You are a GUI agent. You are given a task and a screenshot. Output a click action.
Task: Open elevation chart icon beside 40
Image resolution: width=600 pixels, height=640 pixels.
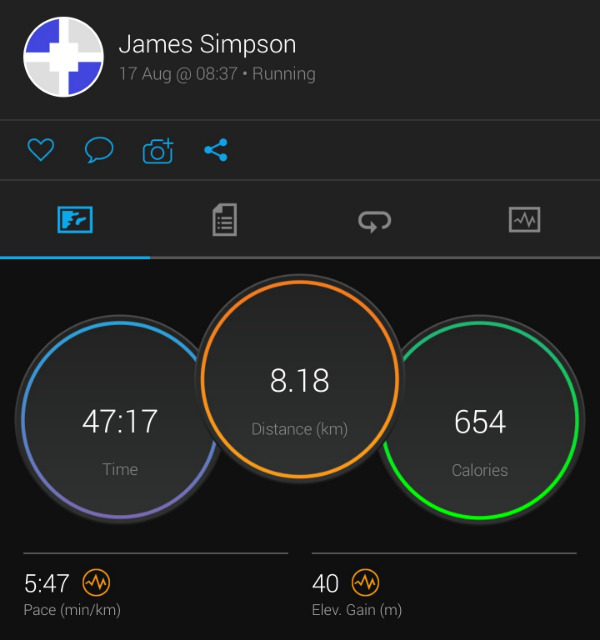click(x=366, y=582)
